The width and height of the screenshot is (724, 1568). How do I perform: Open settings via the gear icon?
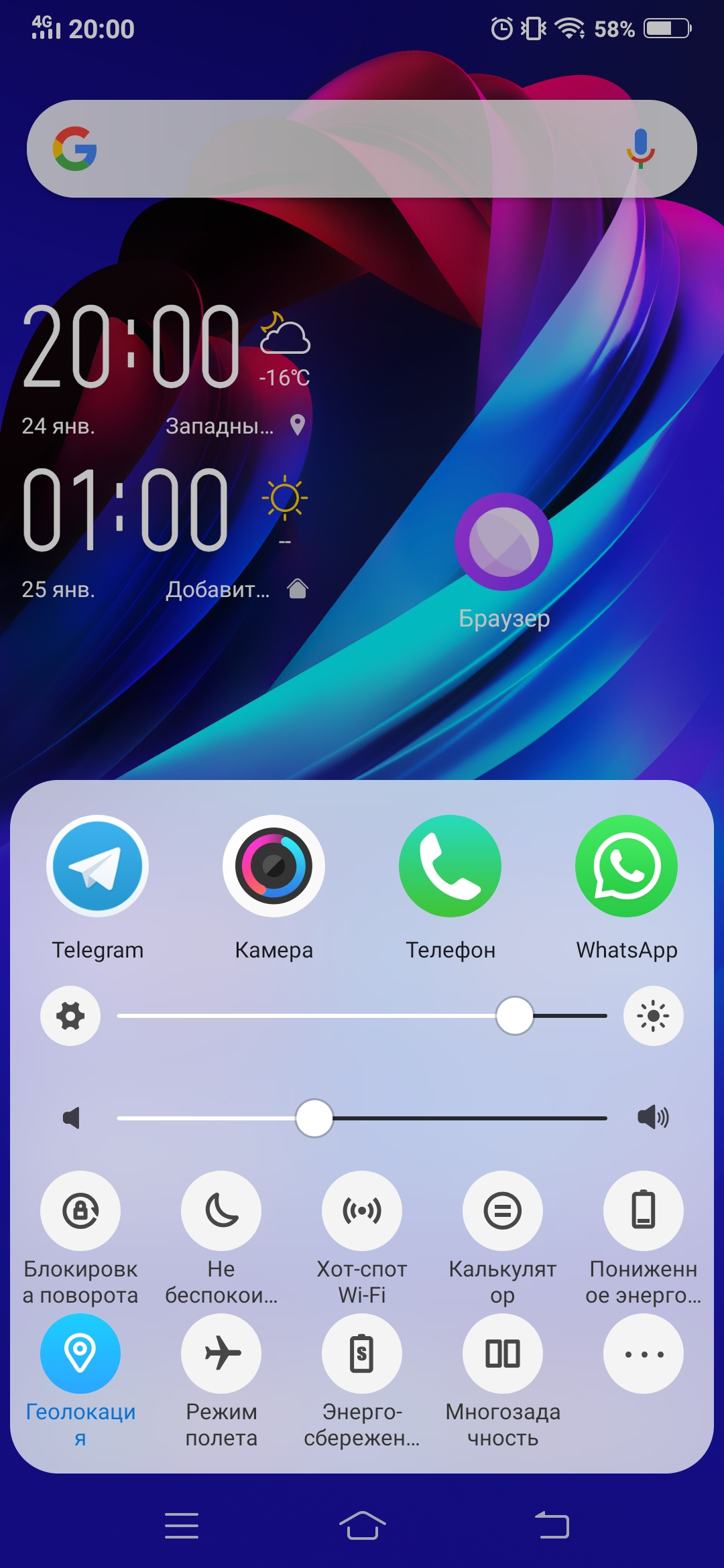click(x=70, y=1016)
